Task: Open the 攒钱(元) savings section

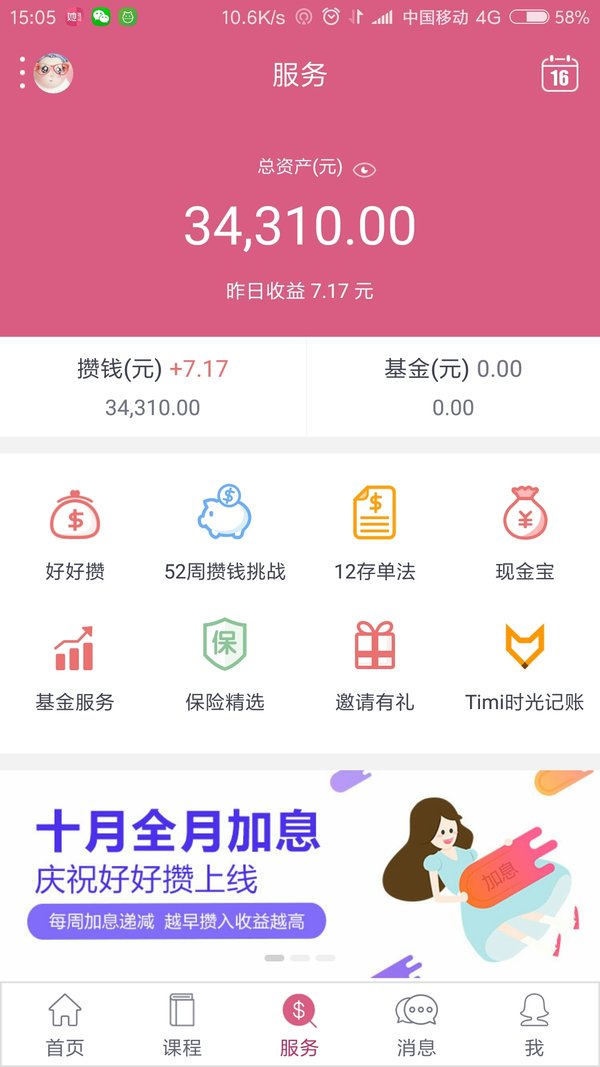Action: coord(153,387)
